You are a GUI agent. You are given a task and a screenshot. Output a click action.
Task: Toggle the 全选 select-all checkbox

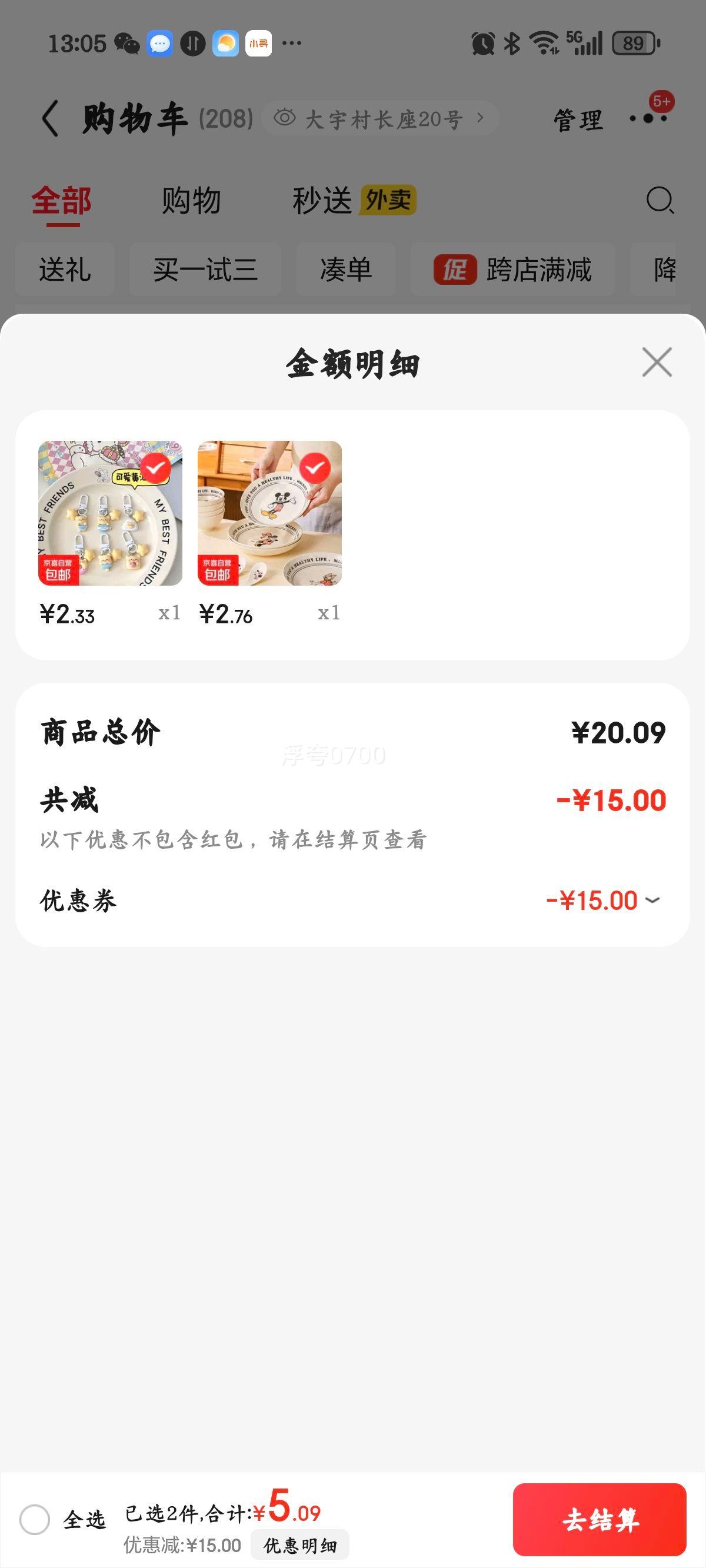click(35, 1519)
